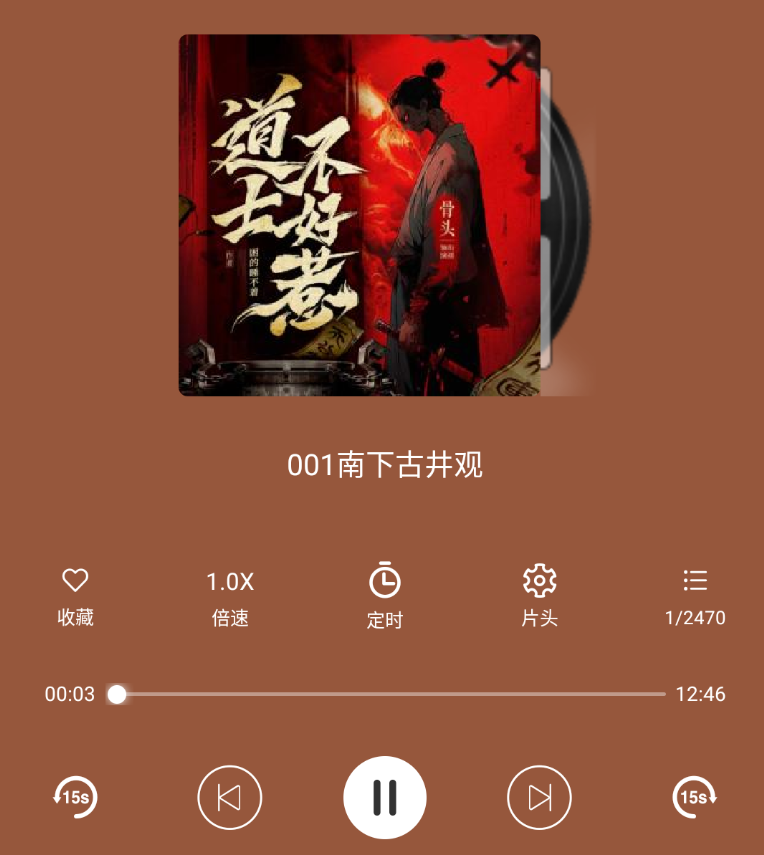Set a sleep timer (定时)

tap(384, 597)
